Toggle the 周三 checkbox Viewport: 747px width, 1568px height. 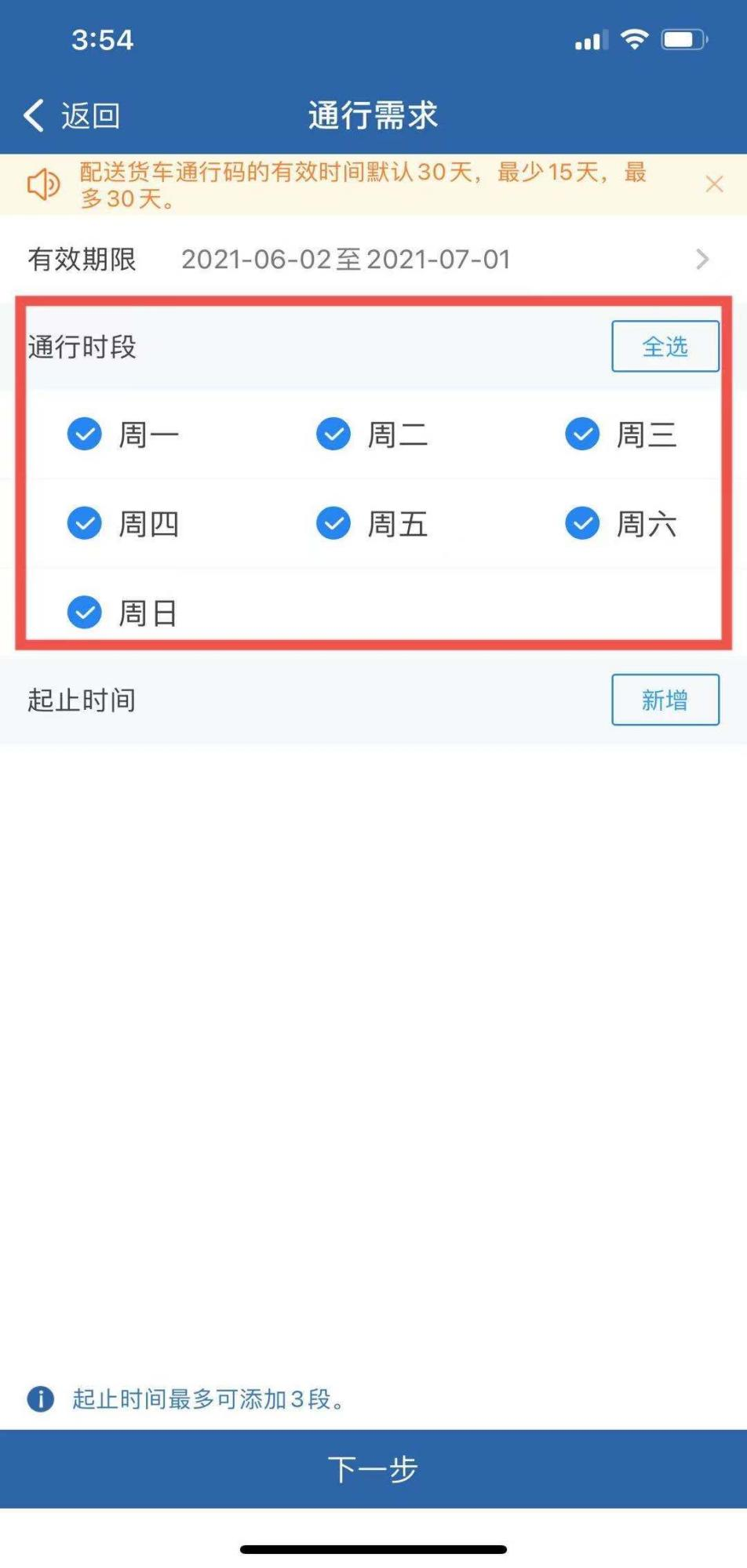click(x=582, y=434)
